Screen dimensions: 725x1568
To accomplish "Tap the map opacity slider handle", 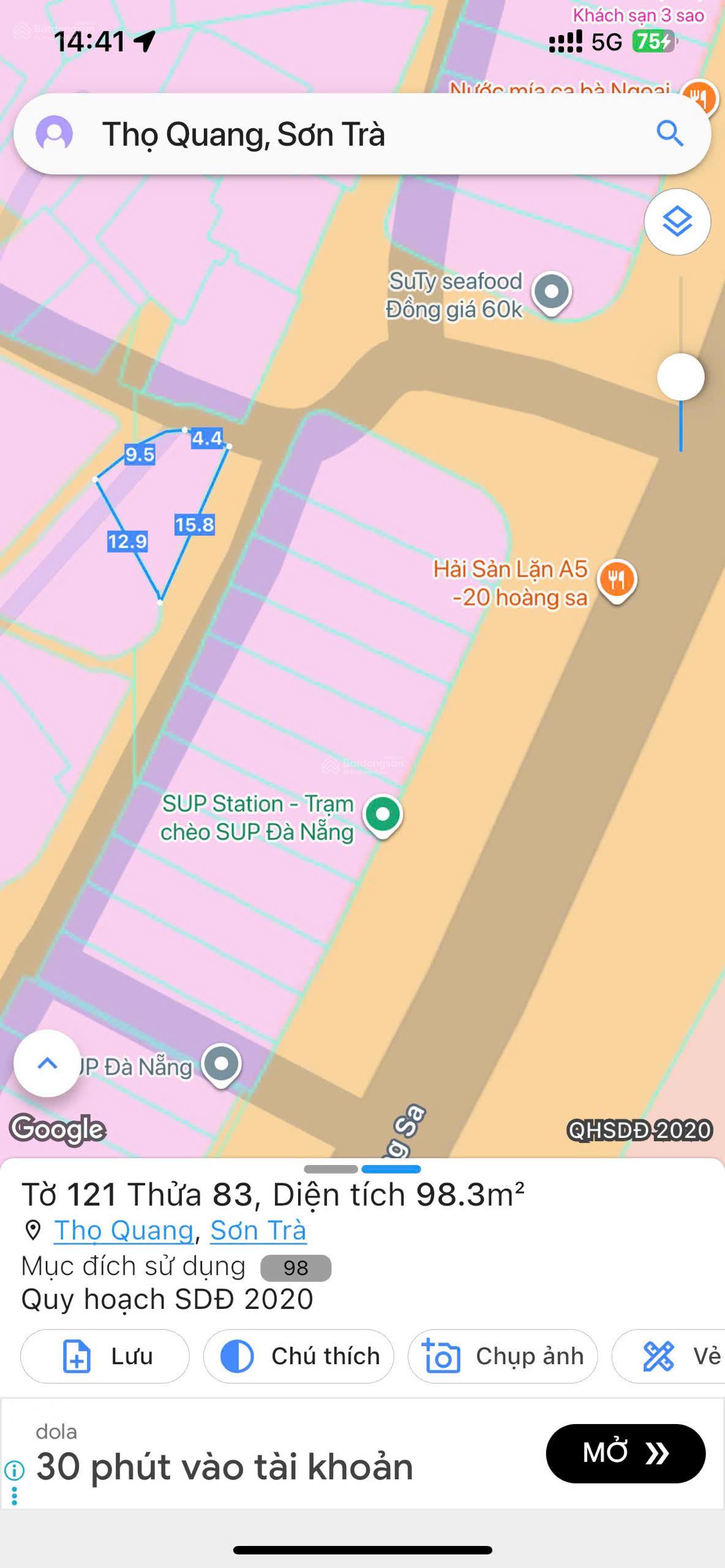I will tap(680, 377).
